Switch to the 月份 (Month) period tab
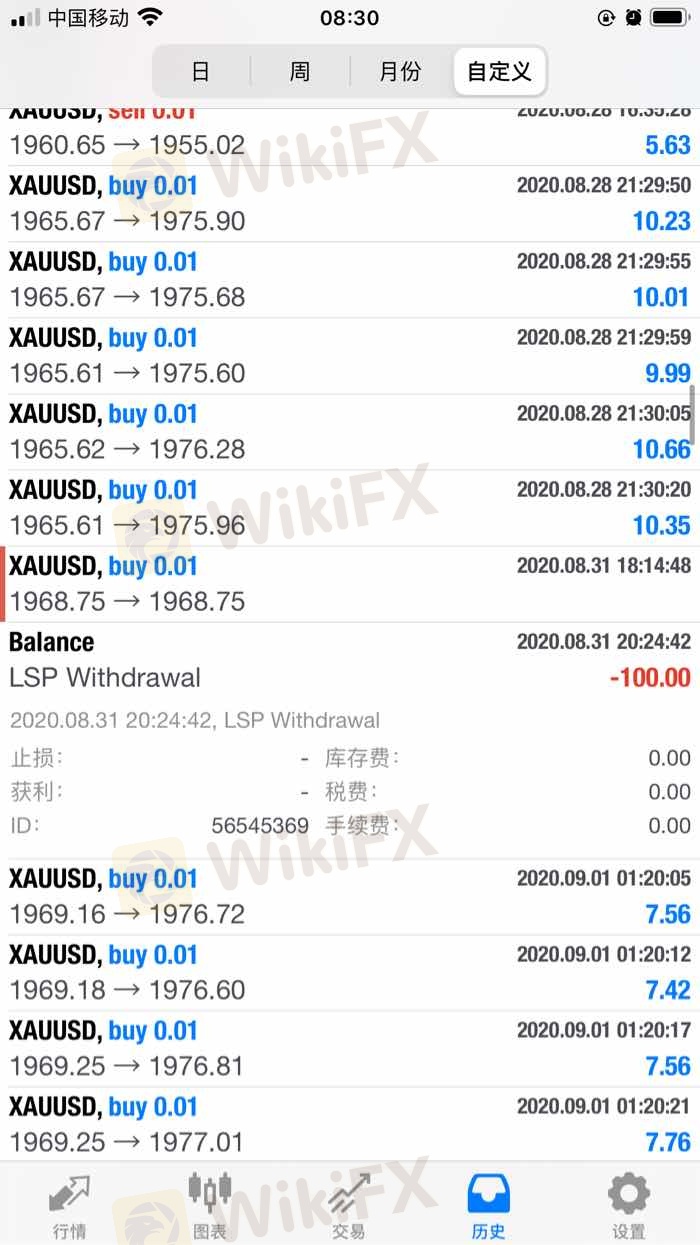Image resolution: width=700 pixels, height=1245 pixels. (x=400, y=72)
